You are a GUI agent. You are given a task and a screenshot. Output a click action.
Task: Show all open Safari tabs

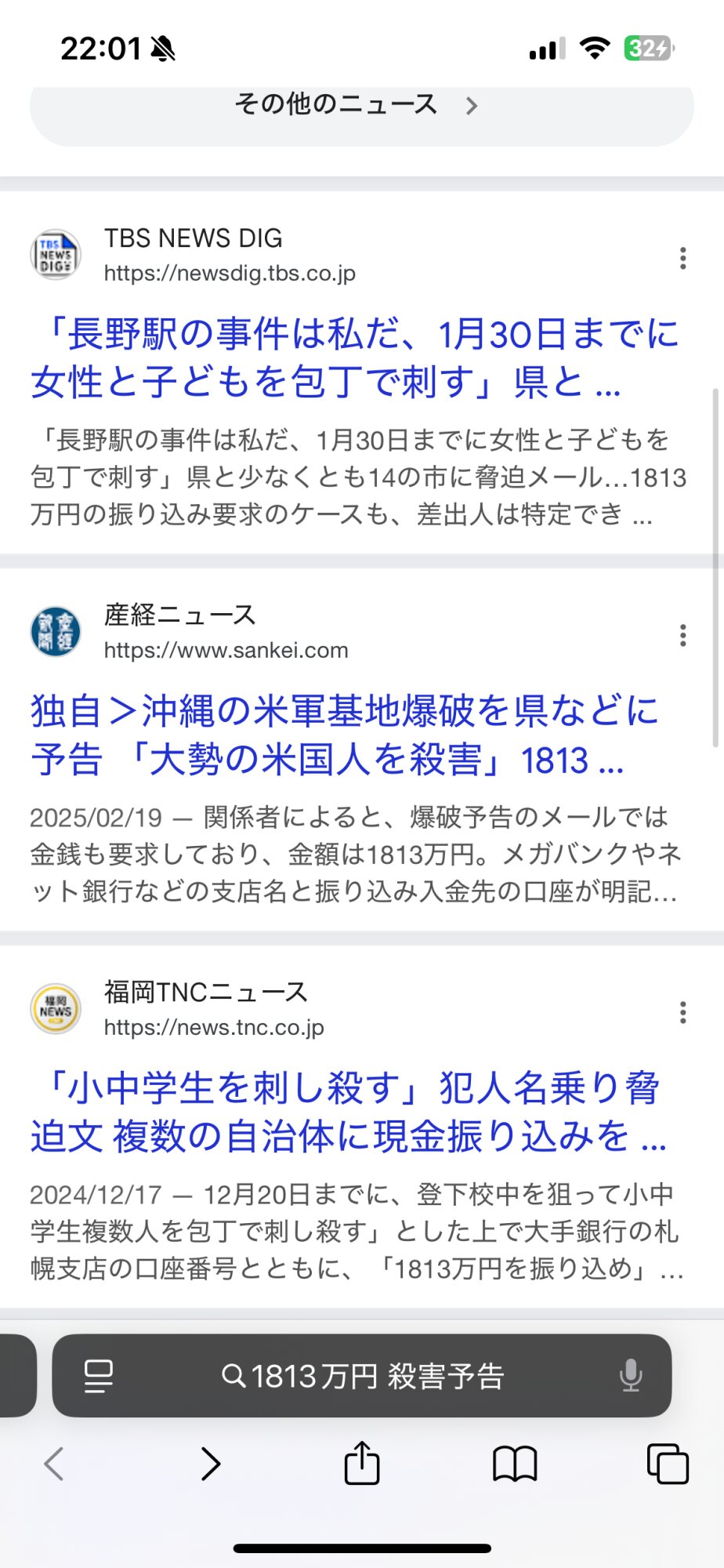(668, 1463)
